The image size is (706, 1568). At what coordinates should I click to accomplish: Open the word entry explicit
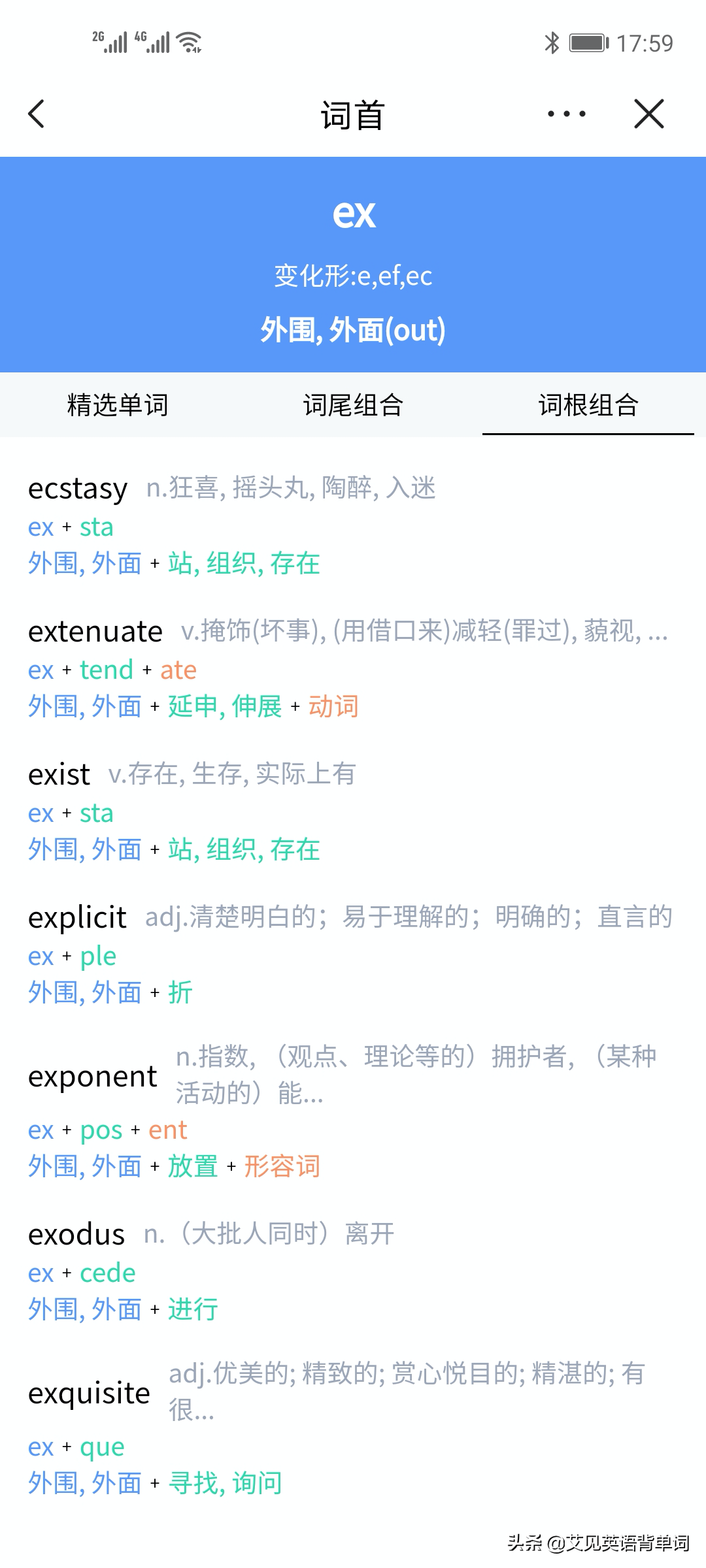pyautogui.click(x=77, y=918)
